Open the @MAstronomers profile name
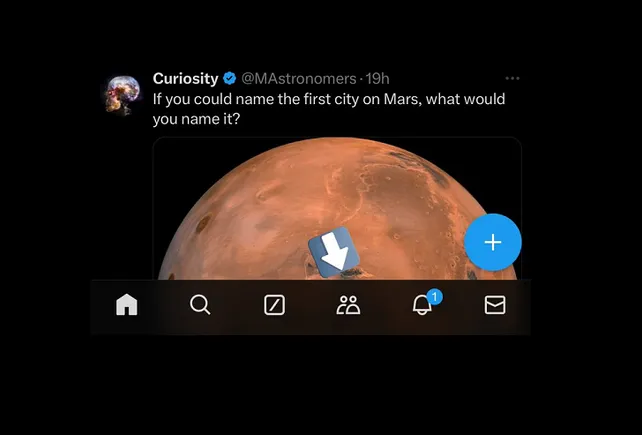 [300, 78]
